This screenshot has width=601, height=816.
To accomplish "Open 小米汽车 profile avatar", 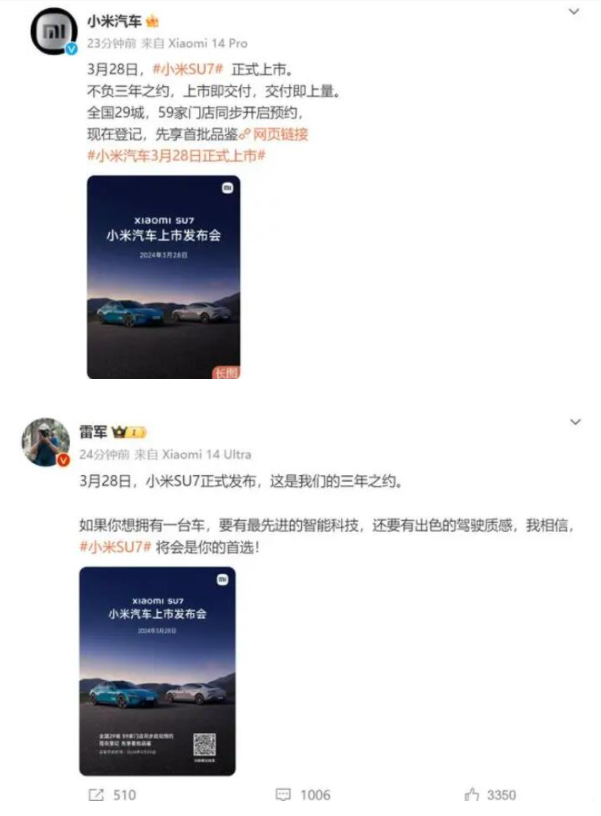I will tap(47, 32).
